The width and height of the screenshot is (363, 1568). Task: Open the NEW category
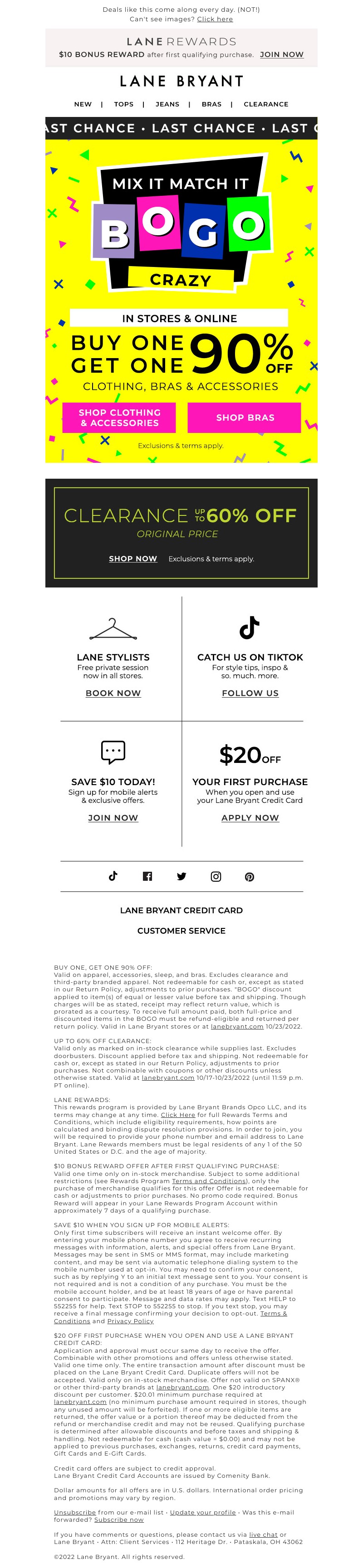(x=83, y=104)
